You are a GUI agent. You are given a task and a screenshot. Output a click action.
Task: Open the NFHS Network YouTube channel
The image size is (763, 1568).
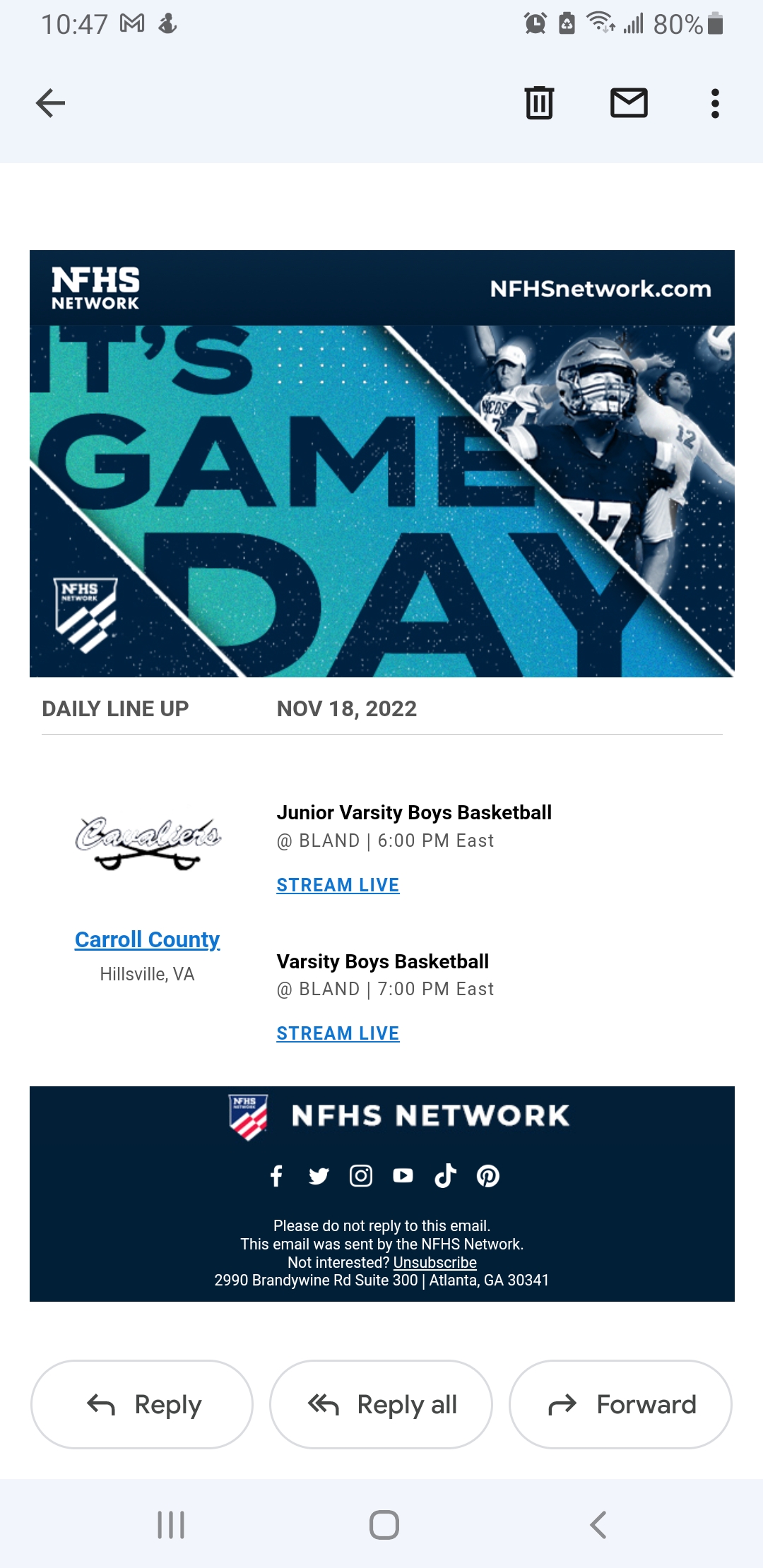click(x=403, y=1176)
